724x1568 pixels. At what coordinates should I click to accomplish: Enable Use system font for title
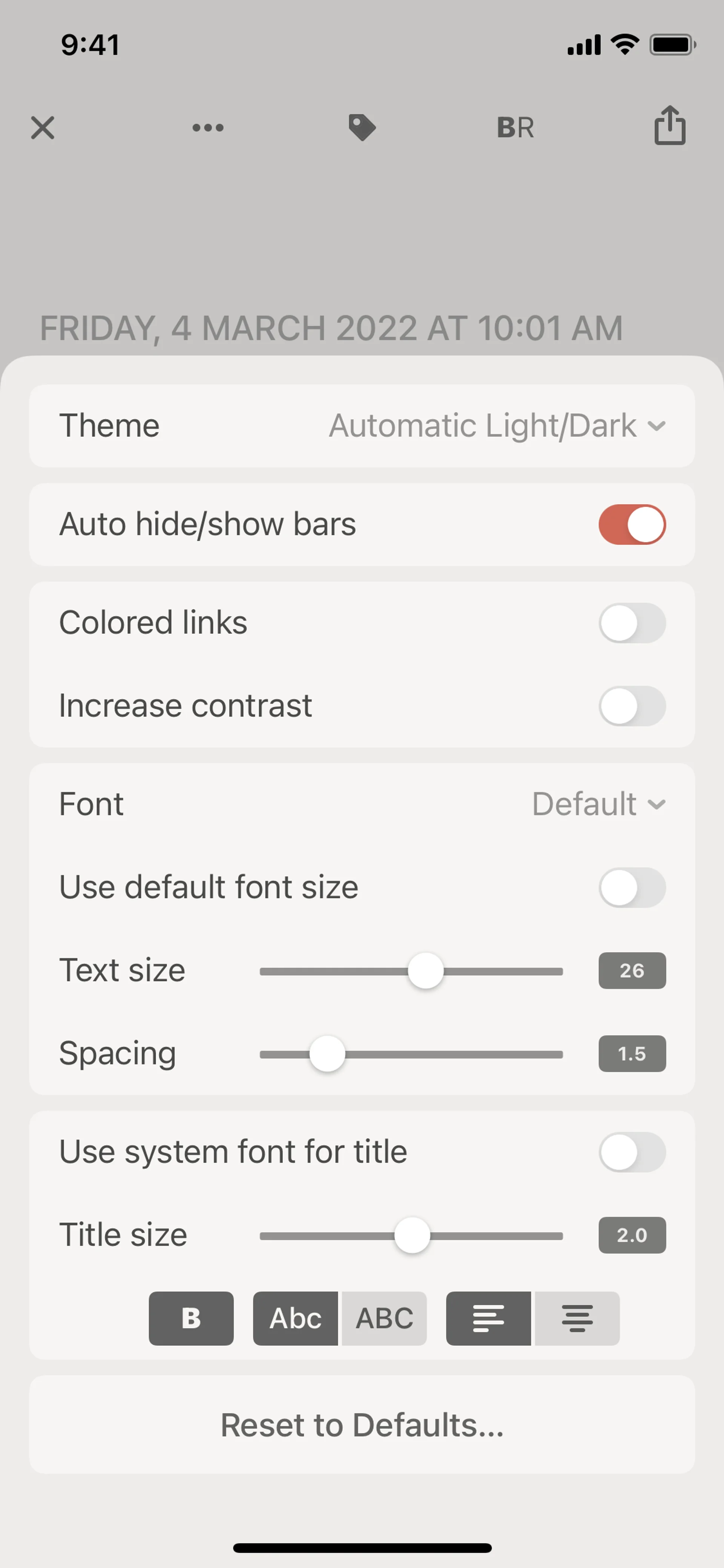pyautogui.click(x=632, y=1152)
